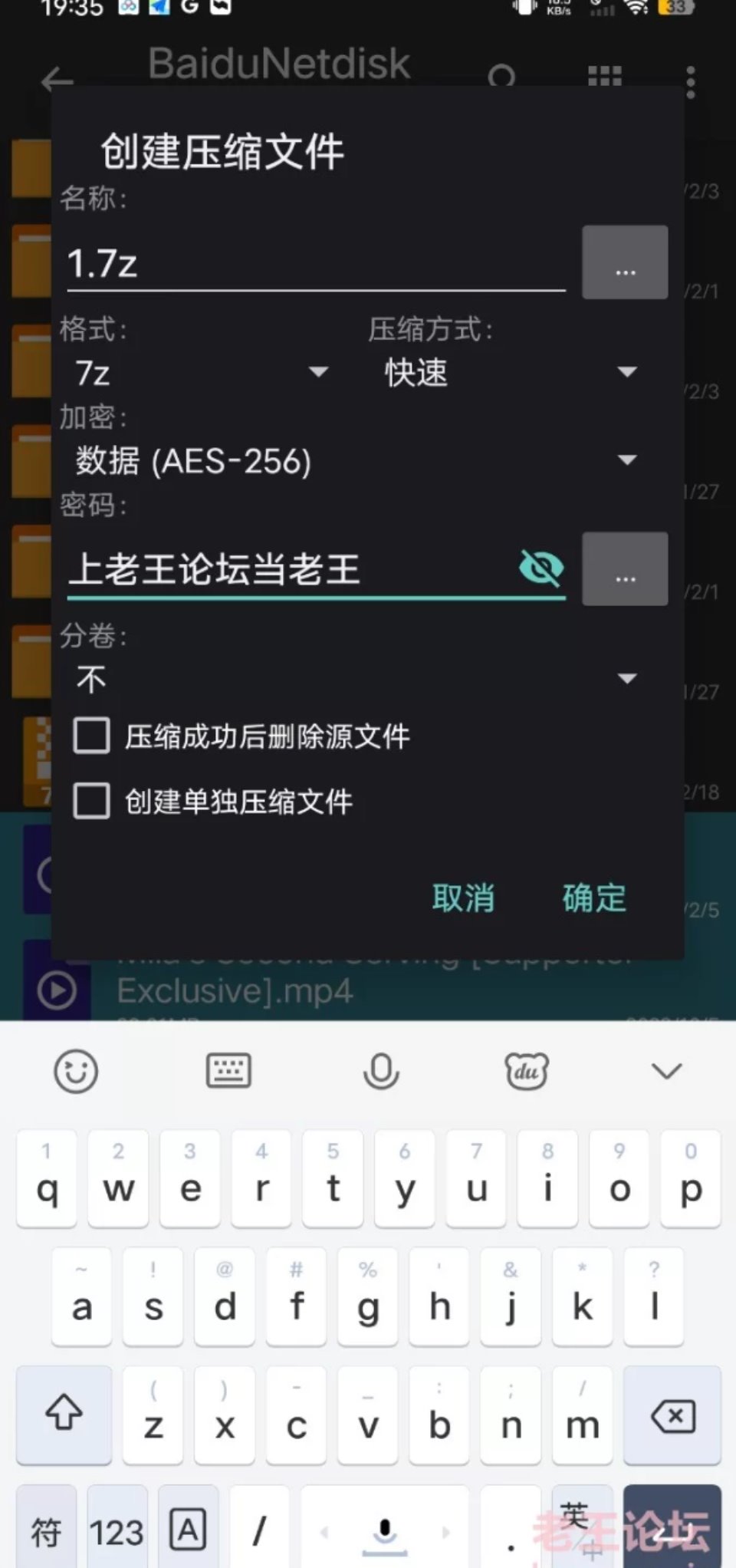Edit the archive name field 1.7z

[x=314, y=263]
